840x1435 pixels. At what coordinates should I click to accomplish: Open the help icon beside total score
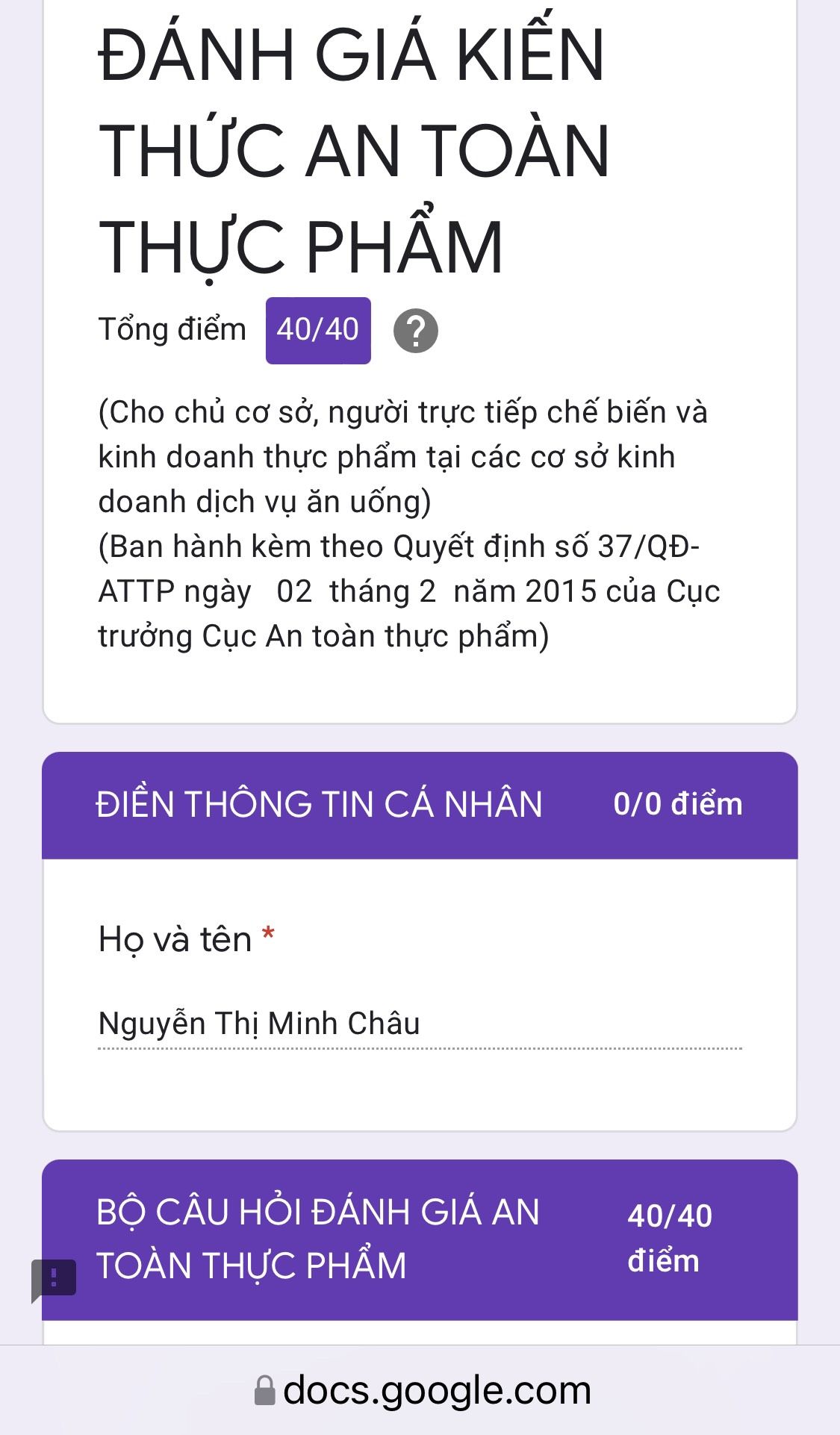pos(415,330)
